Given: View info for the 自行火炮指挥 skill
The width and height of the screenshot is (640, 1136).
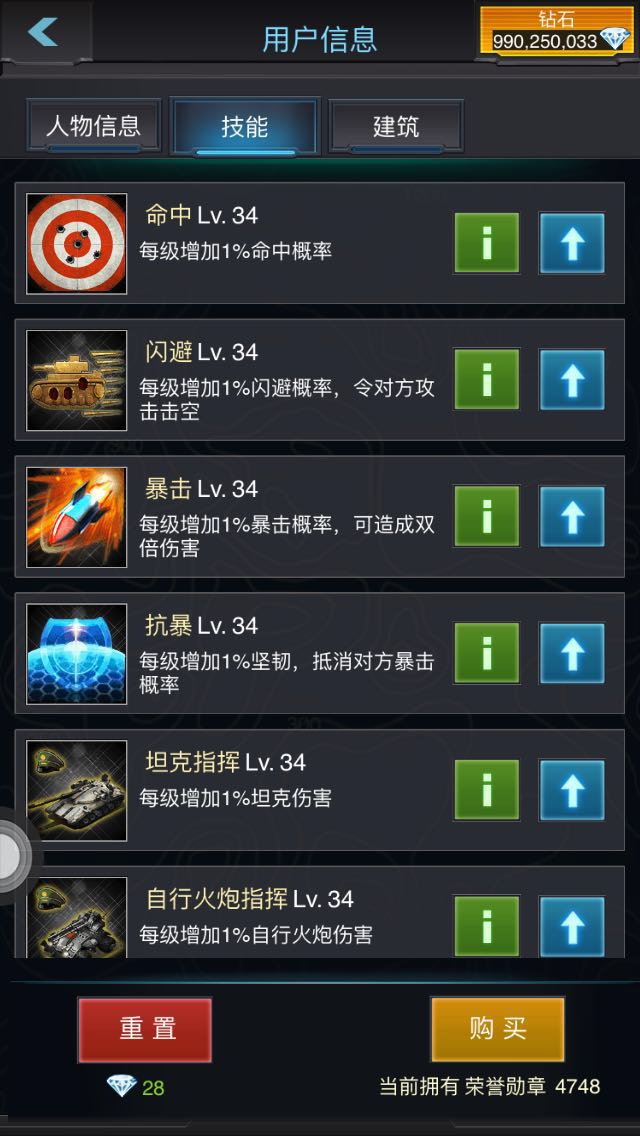Looking at the screenshot, I should tap(487, 926).
